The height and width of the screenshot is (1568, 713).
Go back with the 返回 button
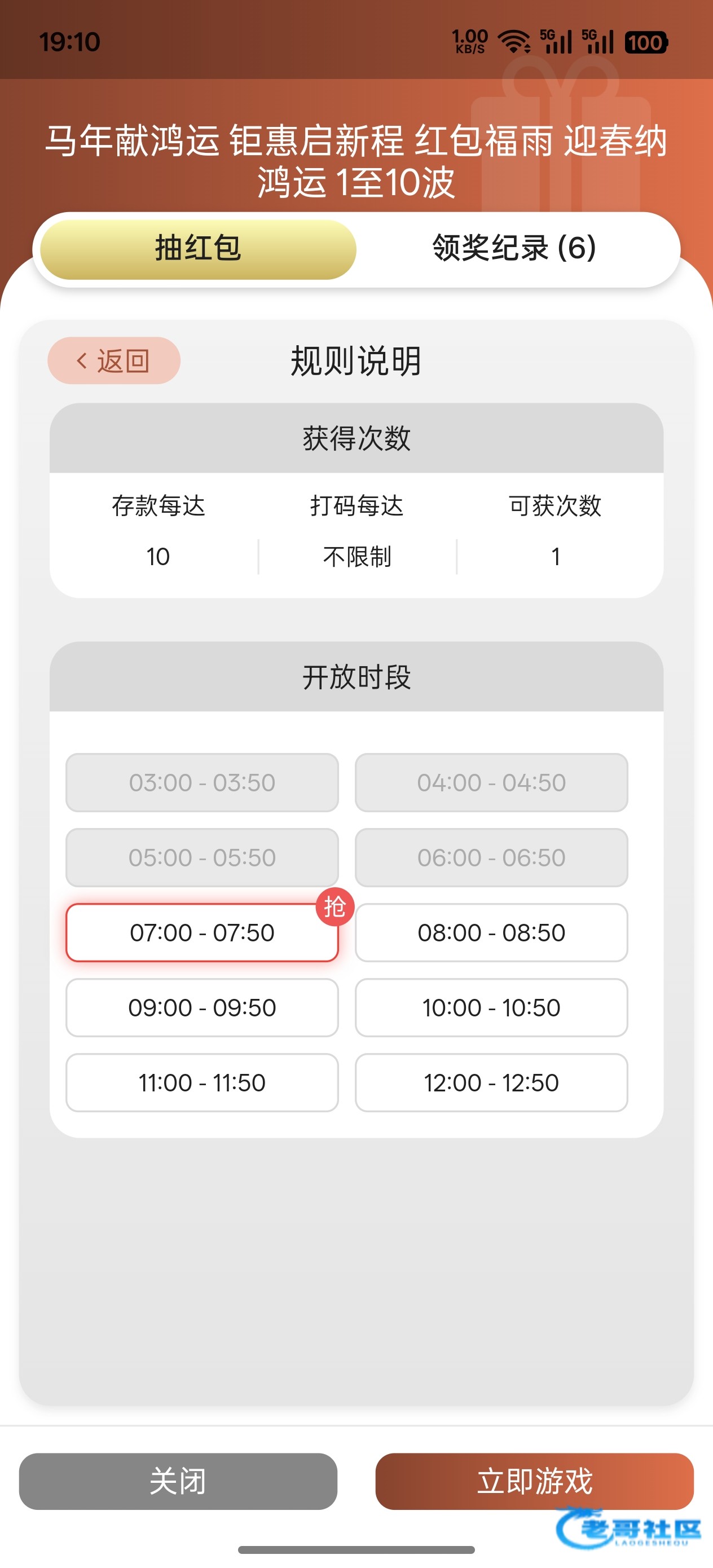(x=114, y=360)
